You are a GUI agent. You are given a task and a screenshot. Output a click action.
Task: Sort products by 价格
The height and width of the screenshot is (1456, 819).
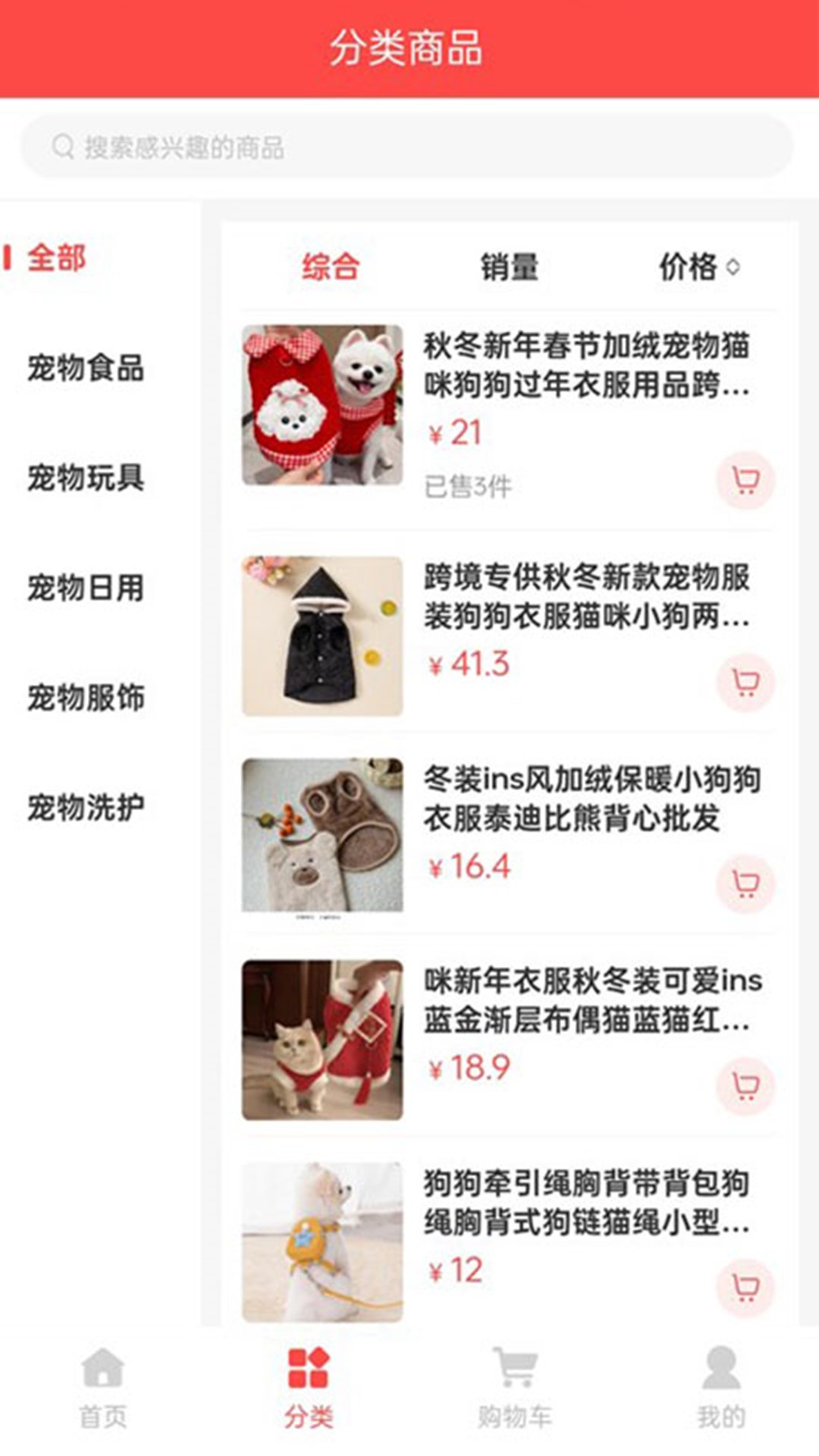[x=698, y=267]
